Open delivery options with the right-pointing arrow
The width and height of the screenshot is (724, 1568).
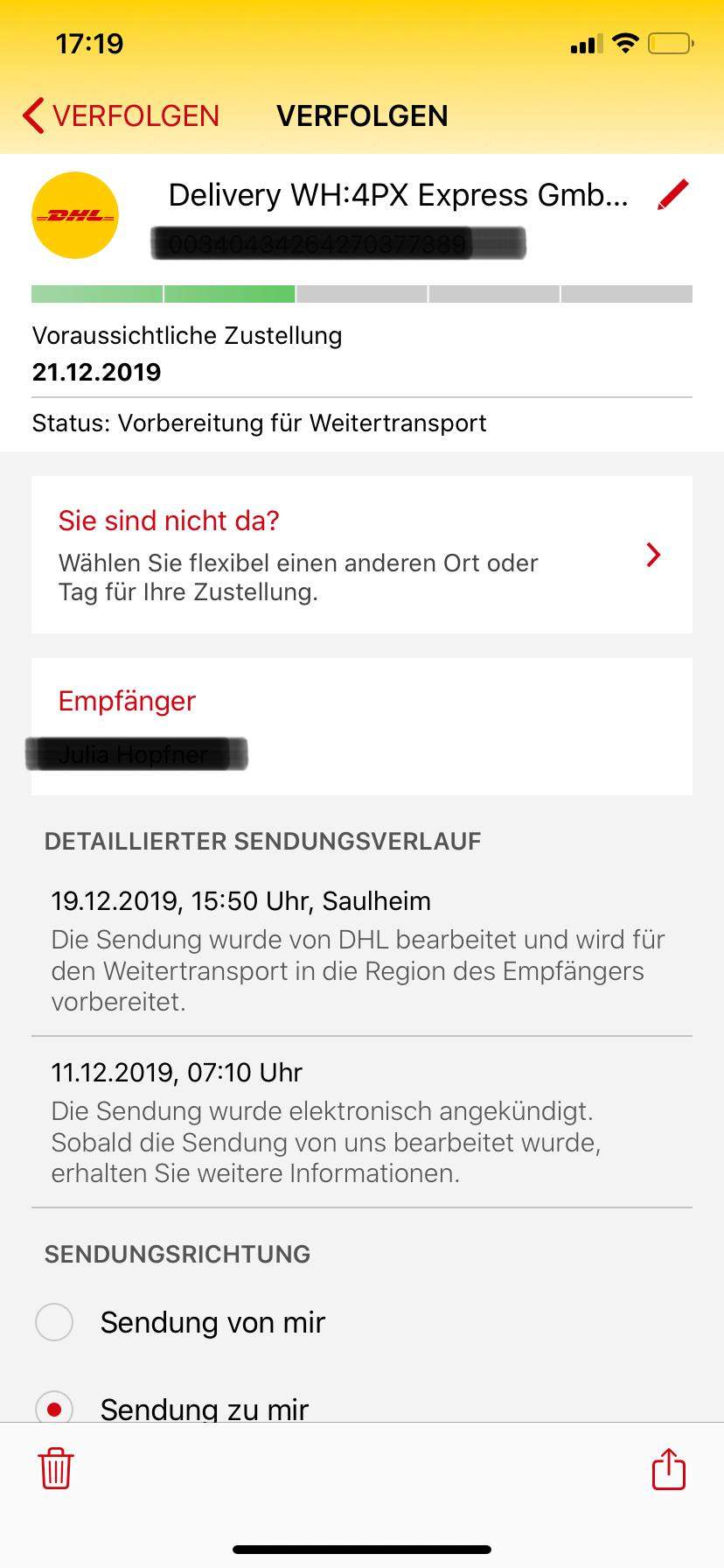click(x=652, y=555)
